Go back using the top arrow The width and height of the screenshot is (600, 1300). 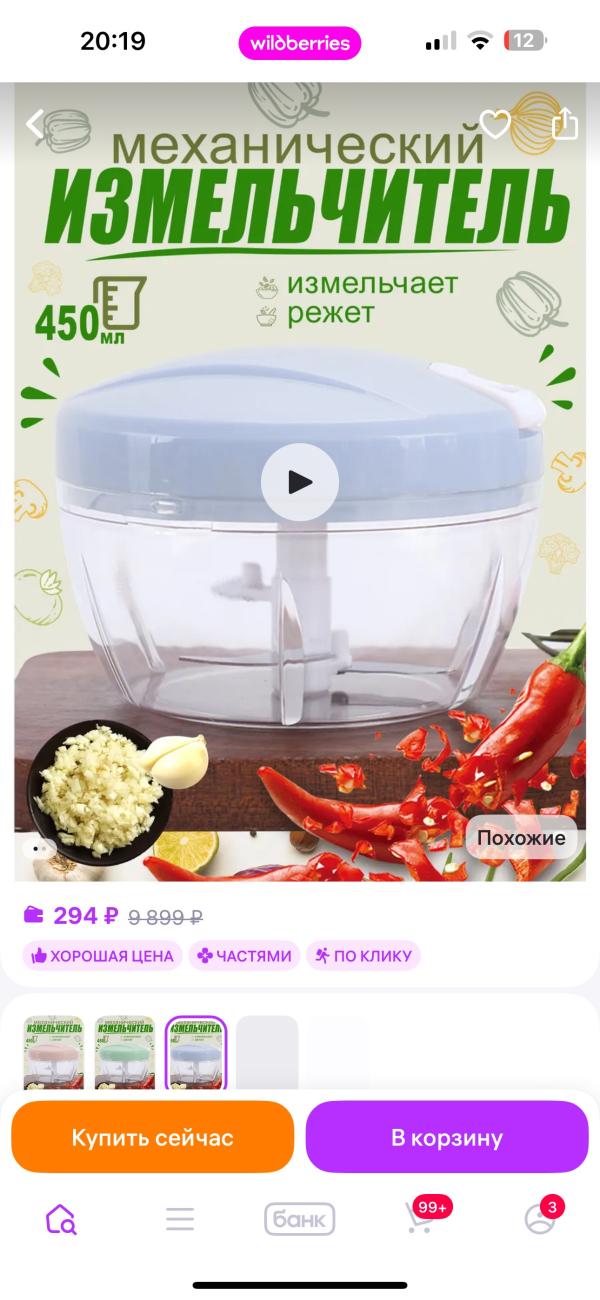pos(35,124)
